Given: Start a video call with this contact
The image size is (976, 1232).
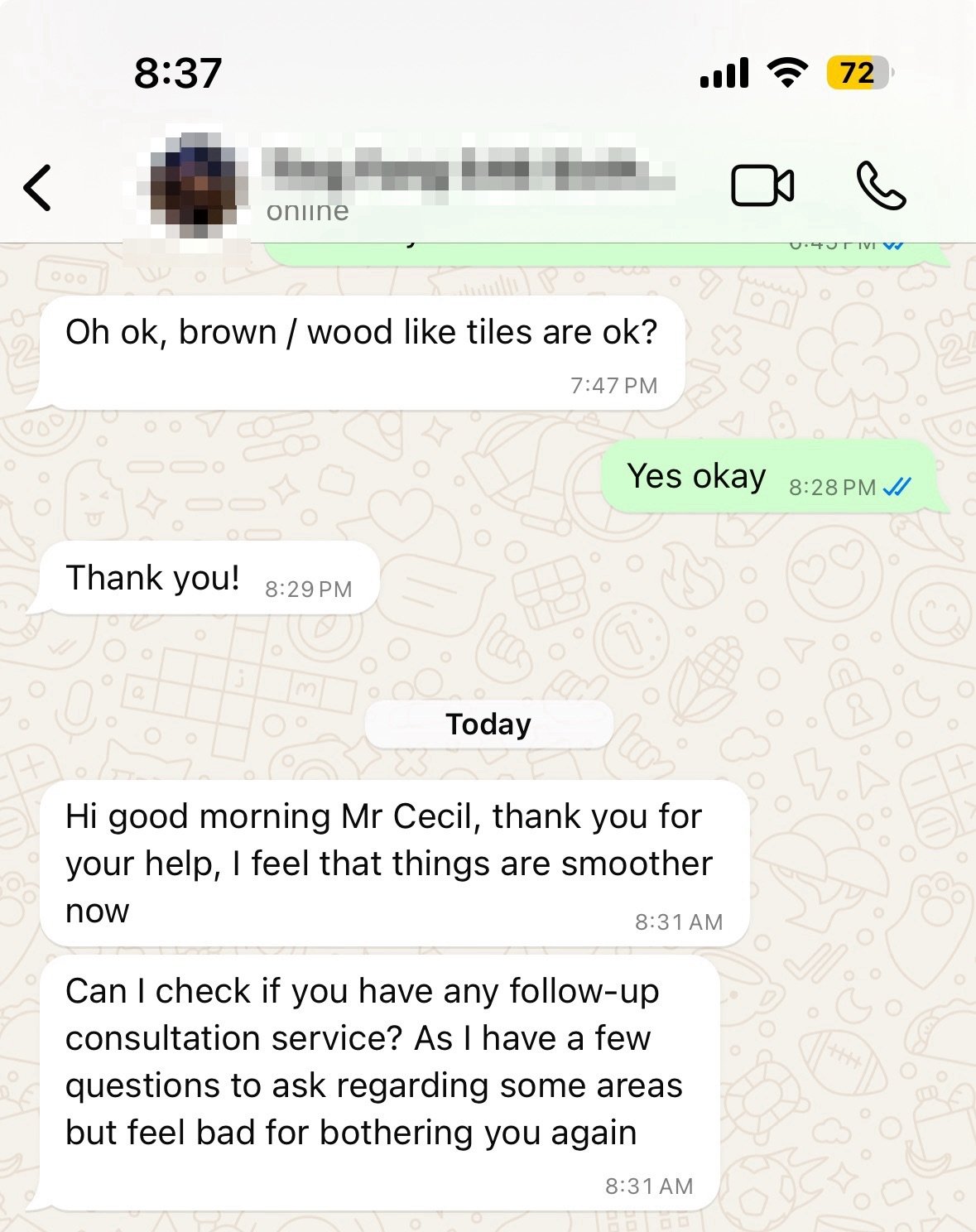Looking at the screenshot, I should [762, 185].
